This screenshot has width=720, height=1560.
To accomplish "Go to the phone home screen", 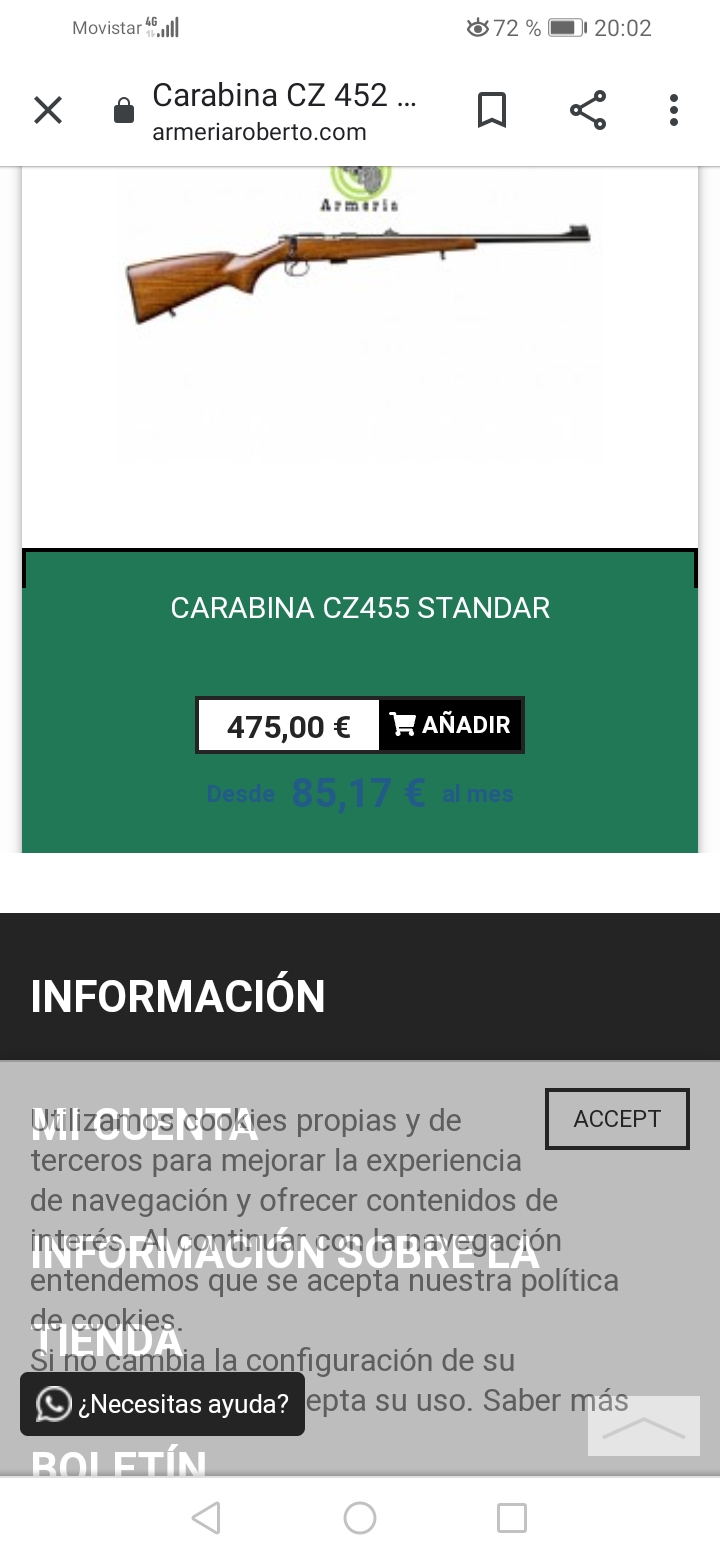I will [360, 1518].
